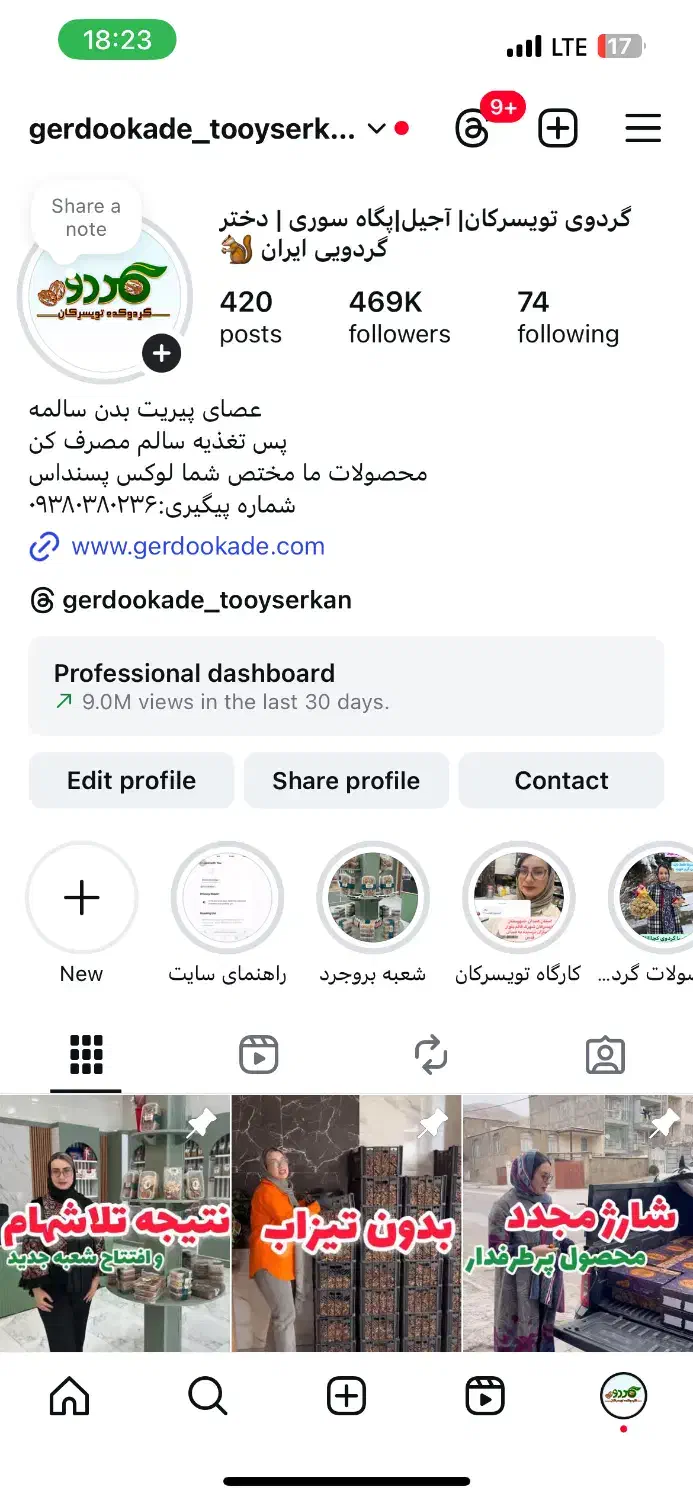Expand the gerdookade_tooyserk account switcher
Image resolution: width=693 pixels, height=1500 pixels.
tap(376, 129)
